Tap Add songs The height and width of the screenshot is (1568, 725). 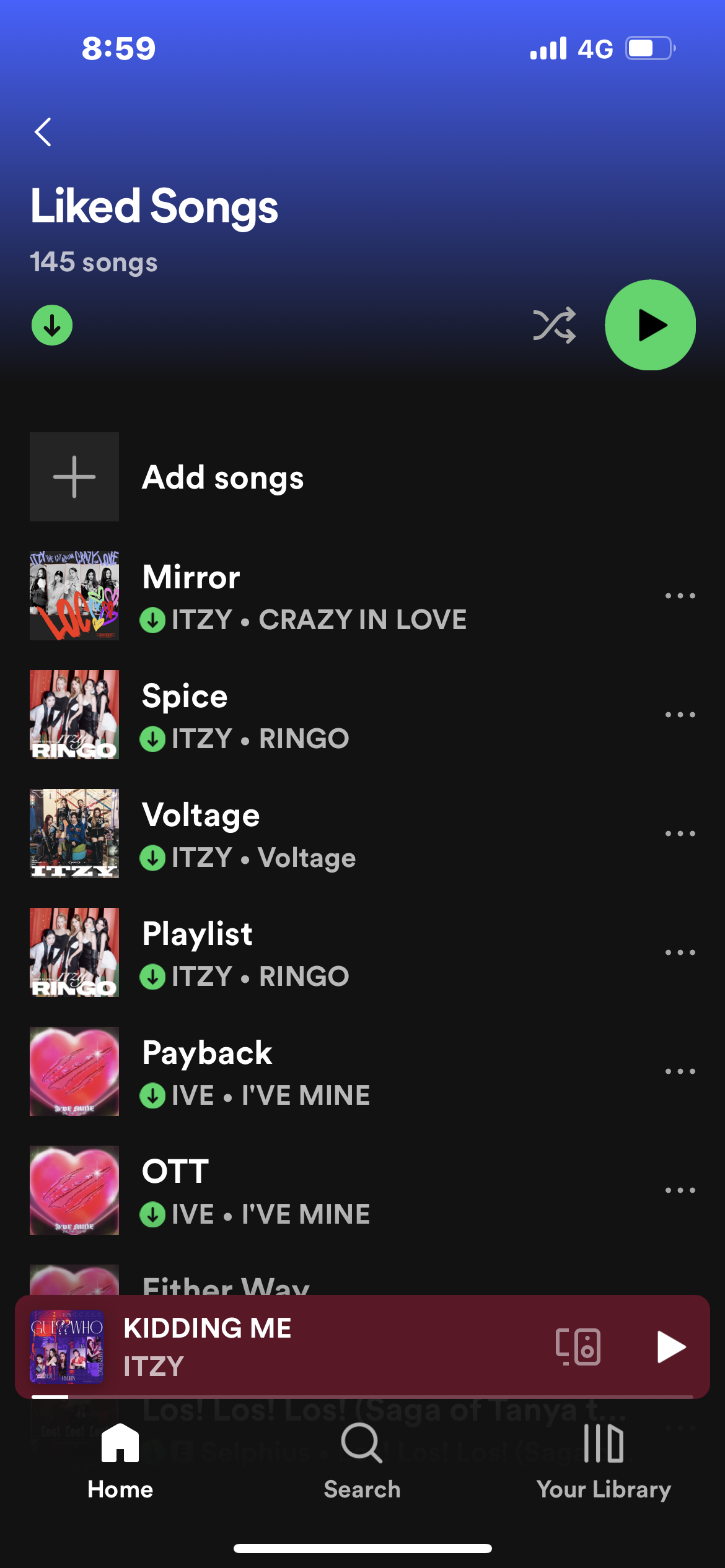(223, 477)
